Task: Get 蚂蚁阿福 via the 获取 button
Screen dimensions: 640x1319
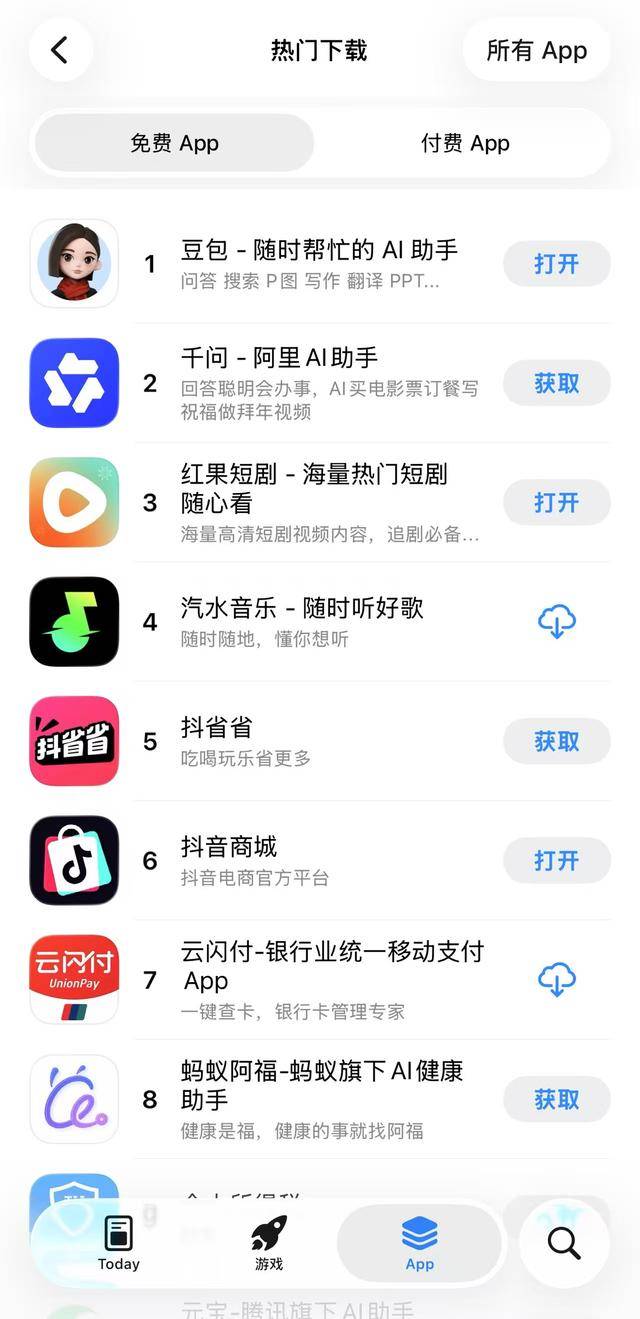Action: (x=556, y=1099)
